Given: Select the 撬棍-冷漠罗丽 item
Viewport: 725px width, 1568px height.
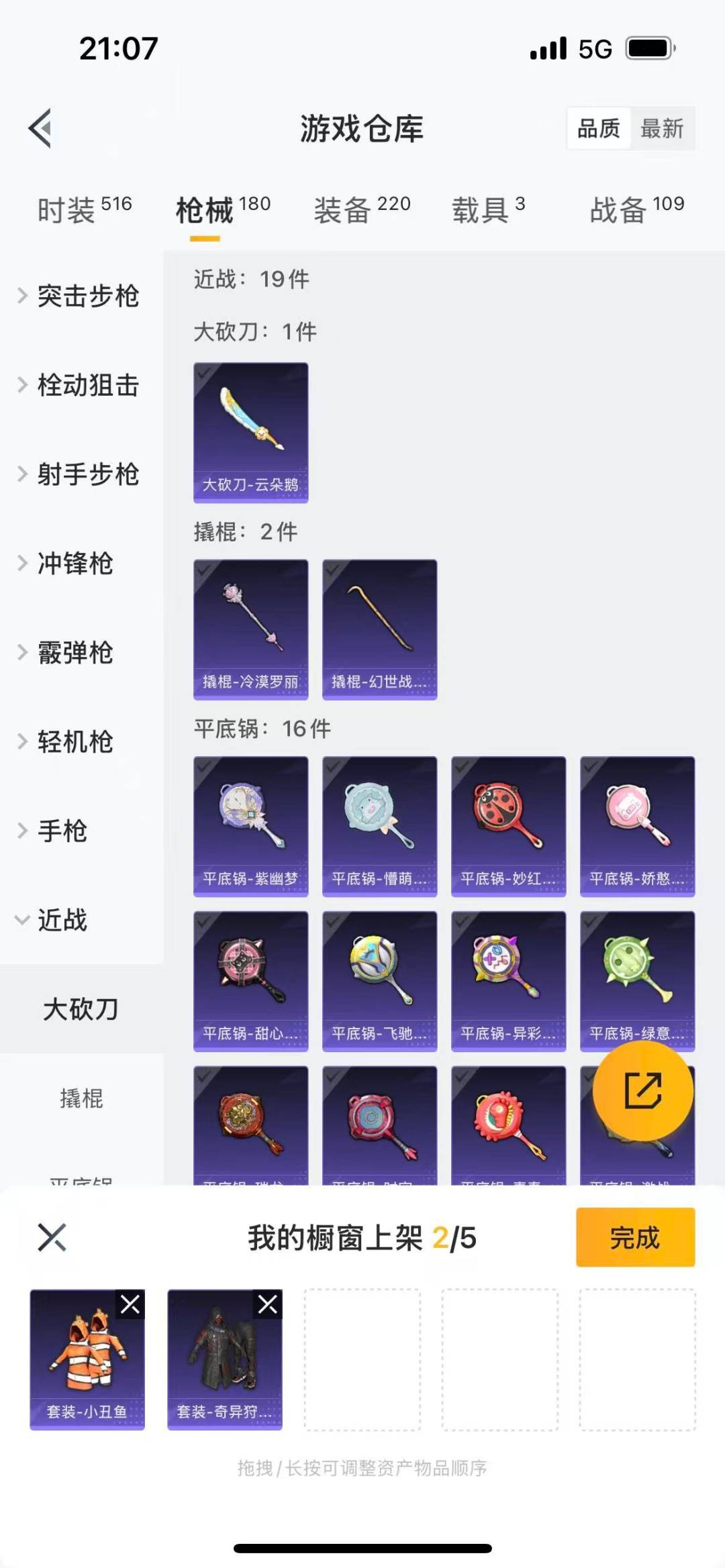Looking at the screenshot, I should tap(250, 629).
